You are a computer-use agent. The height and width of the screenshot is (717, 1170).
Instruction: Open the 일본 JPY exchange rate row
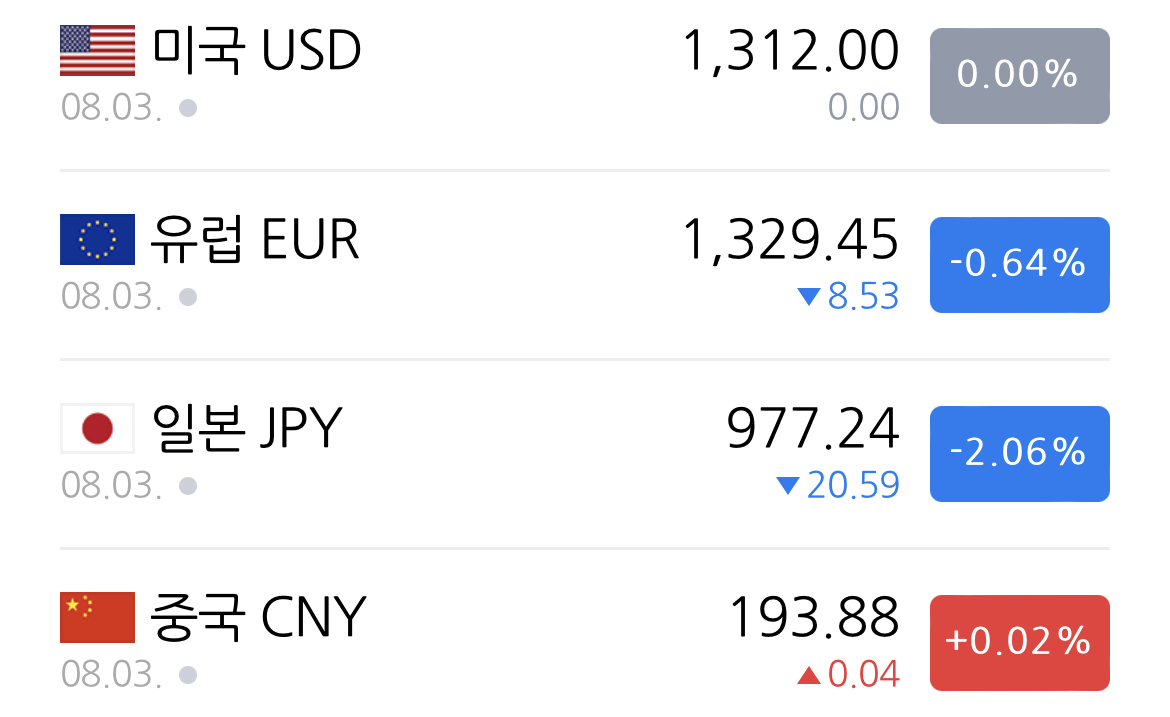585,454
